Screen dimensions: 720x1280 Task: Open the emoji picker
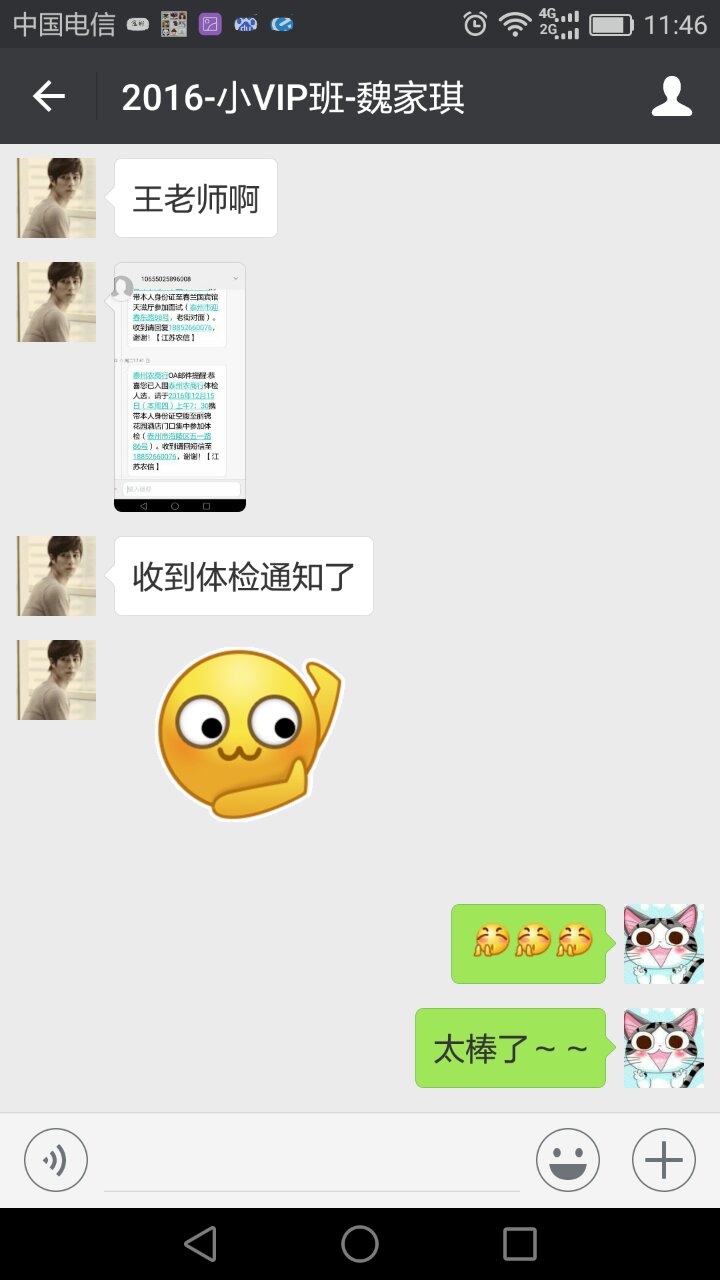pos(568,1160)
